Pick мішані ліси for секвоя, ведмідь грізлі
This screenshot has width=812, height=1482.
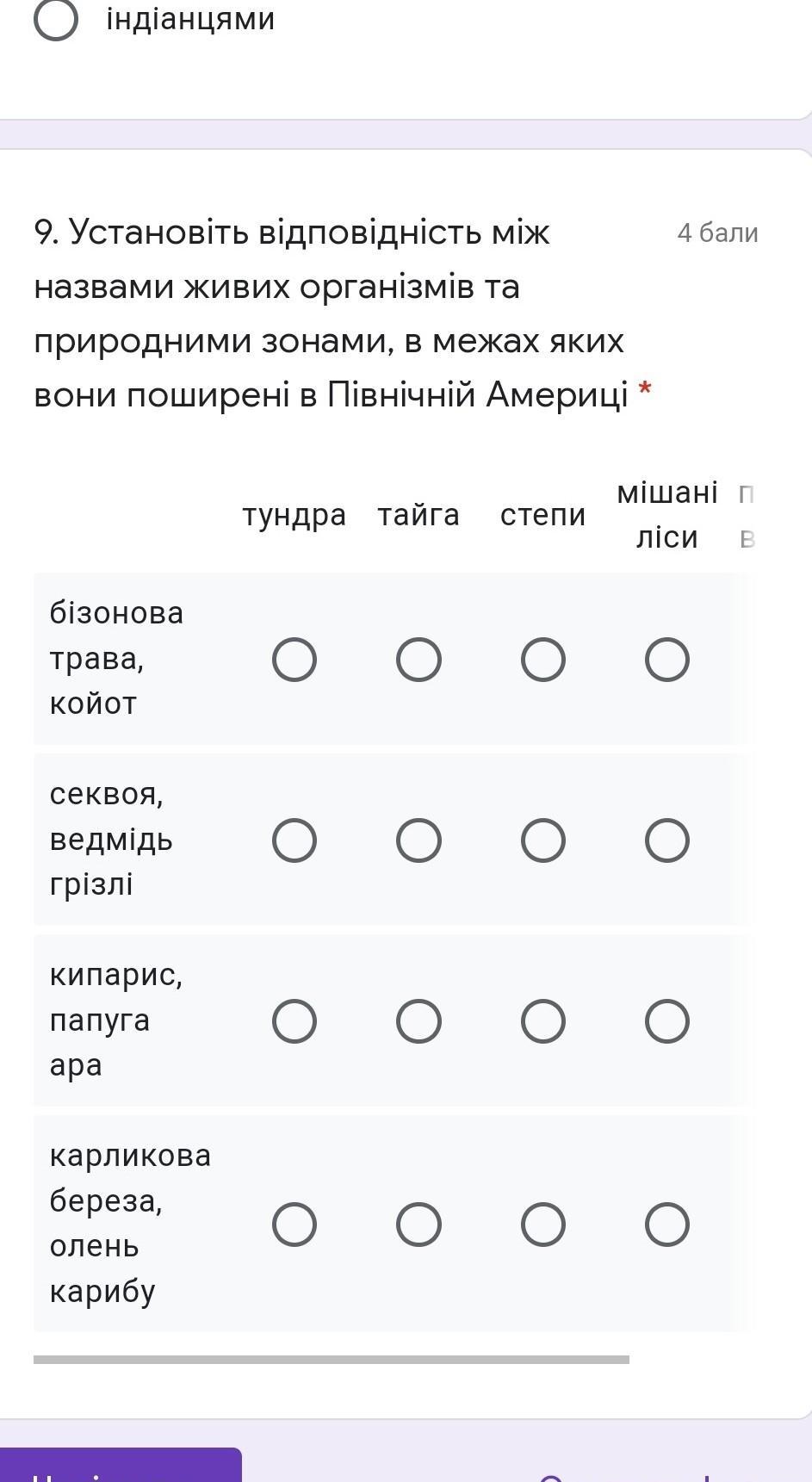tap(667, 840)
